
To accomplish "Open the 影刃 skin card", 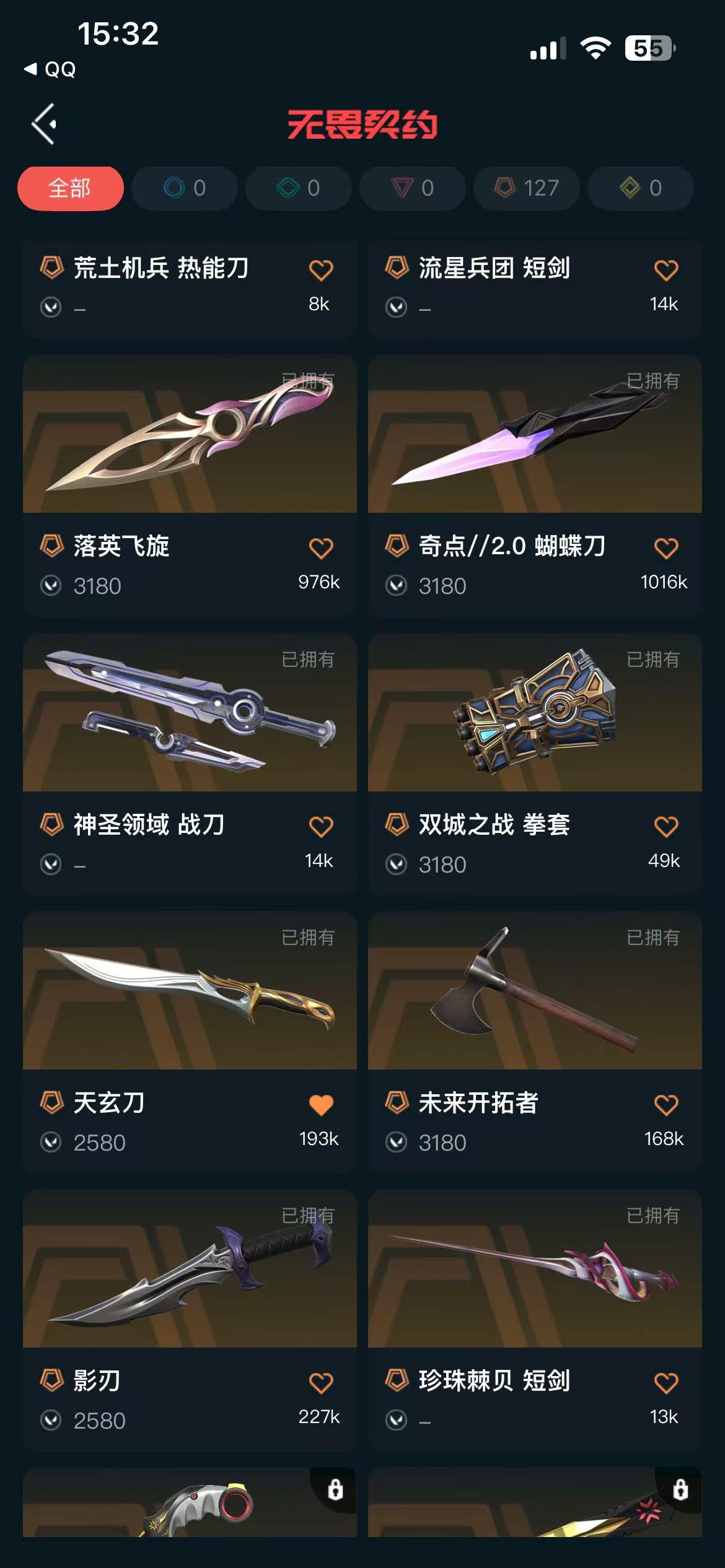I will 190,1270.
